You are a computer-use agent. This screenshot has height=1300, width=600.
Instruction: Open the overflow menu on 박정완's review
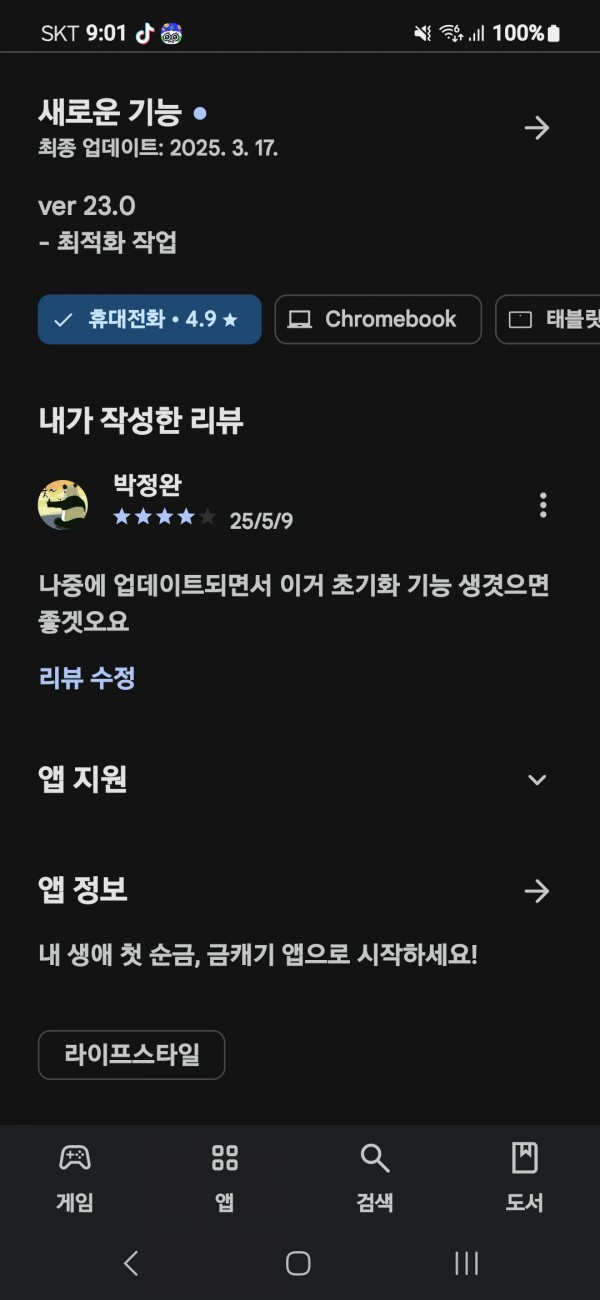[x=543, y=505]
